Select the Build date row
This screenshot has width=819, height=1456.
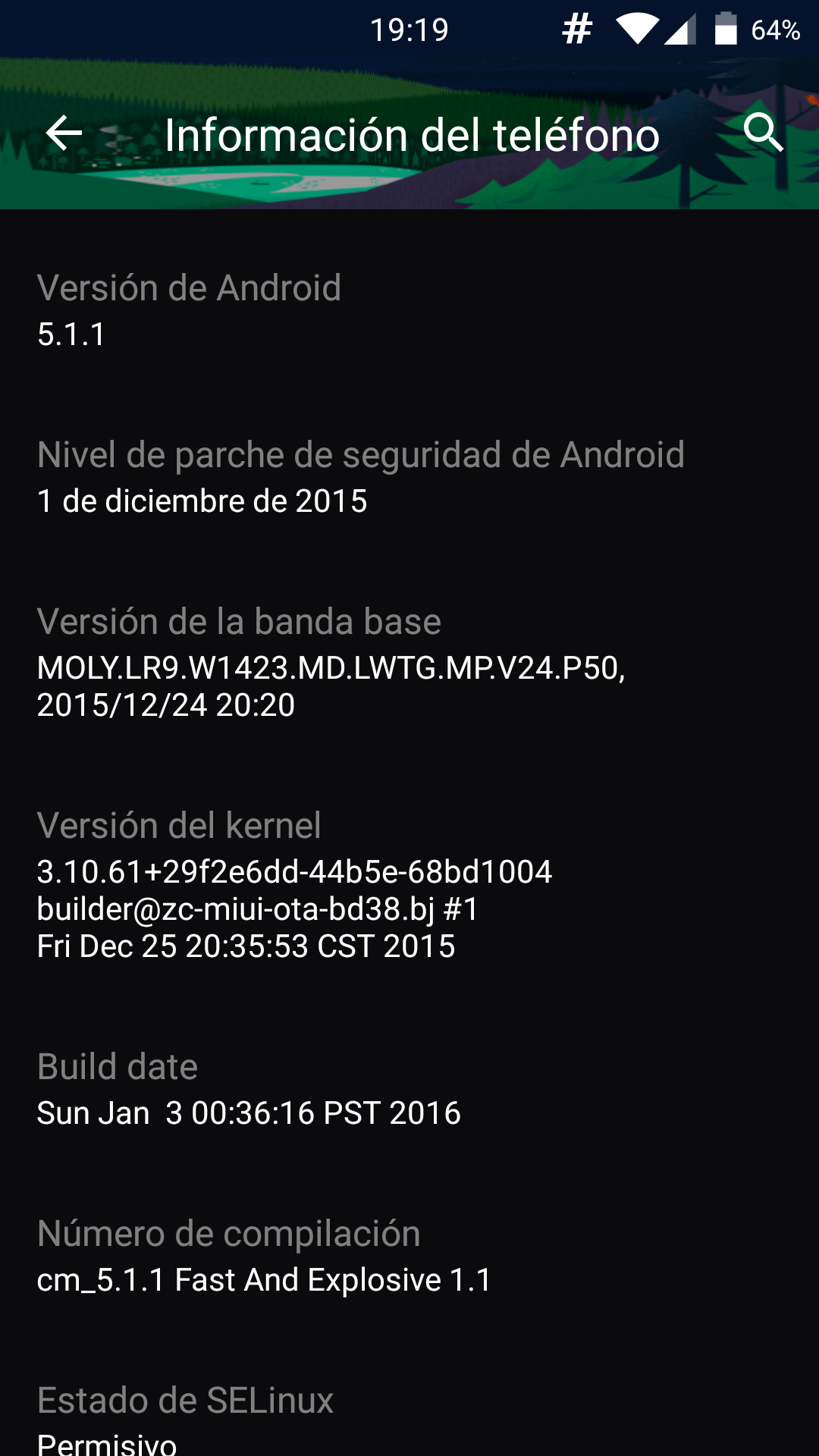(x=409, y=1090)
